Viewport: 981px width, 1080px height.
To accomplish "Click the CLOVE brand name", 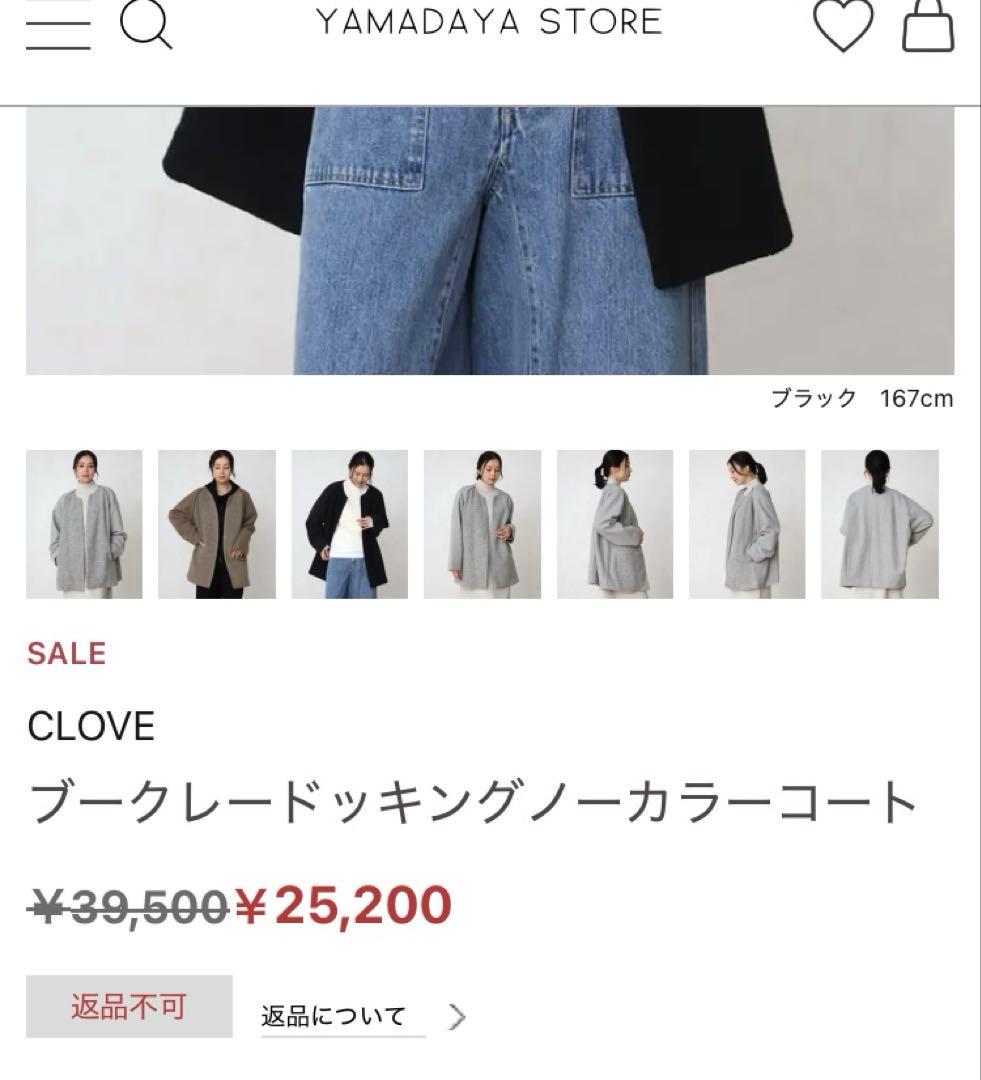I will click(x=88, y=726).
